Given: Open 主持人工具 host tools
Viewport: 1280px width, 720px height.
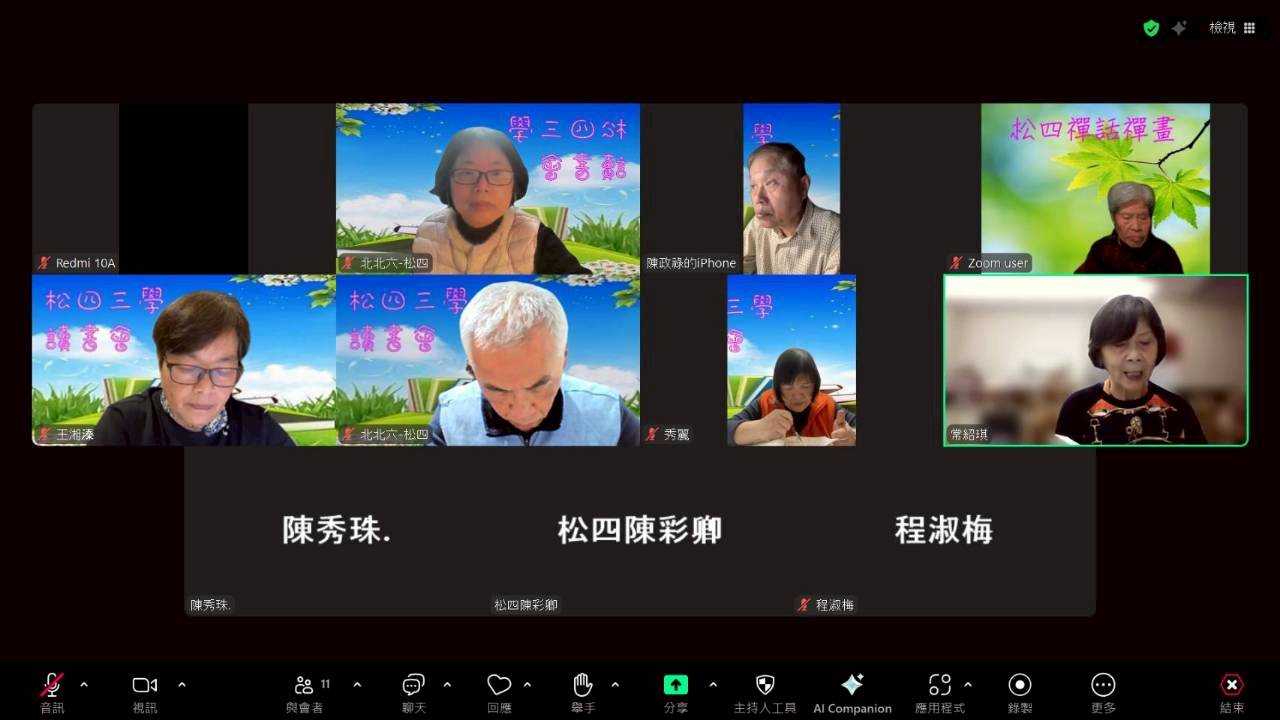Looking at the screenshot, I should tap(765, 691).
